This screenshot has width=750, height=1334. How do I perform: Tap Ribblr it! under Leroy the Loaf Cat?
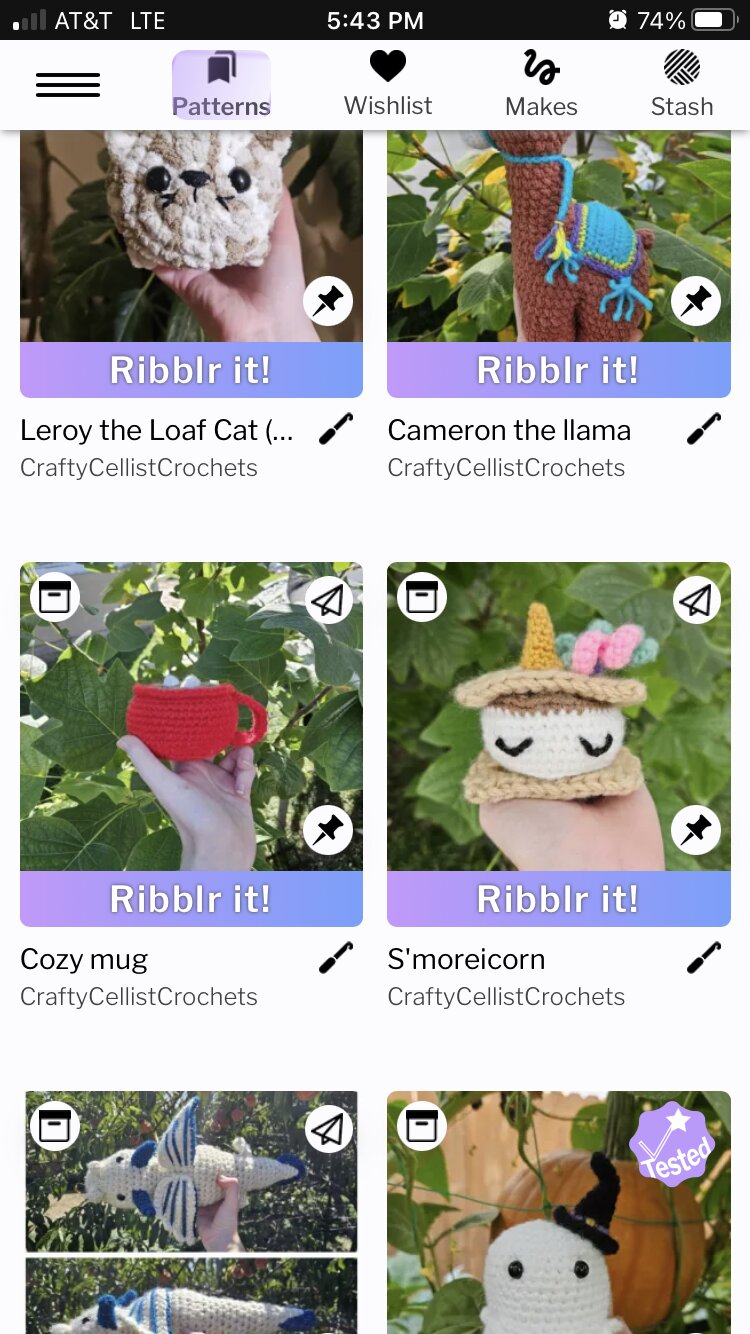191,370
